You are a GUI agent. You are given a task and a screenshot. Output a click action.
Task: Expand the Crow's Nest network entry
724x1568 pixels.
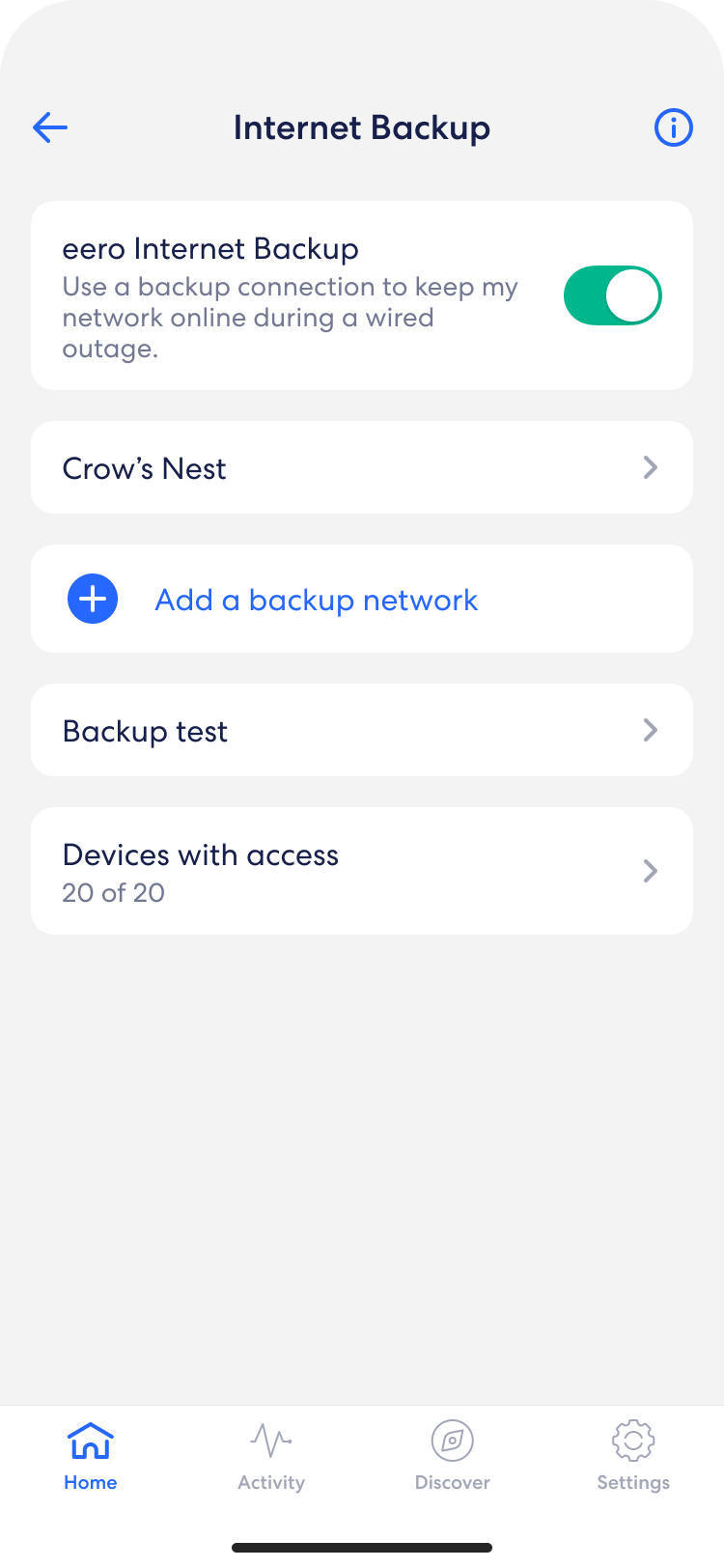tap(650, 467)
